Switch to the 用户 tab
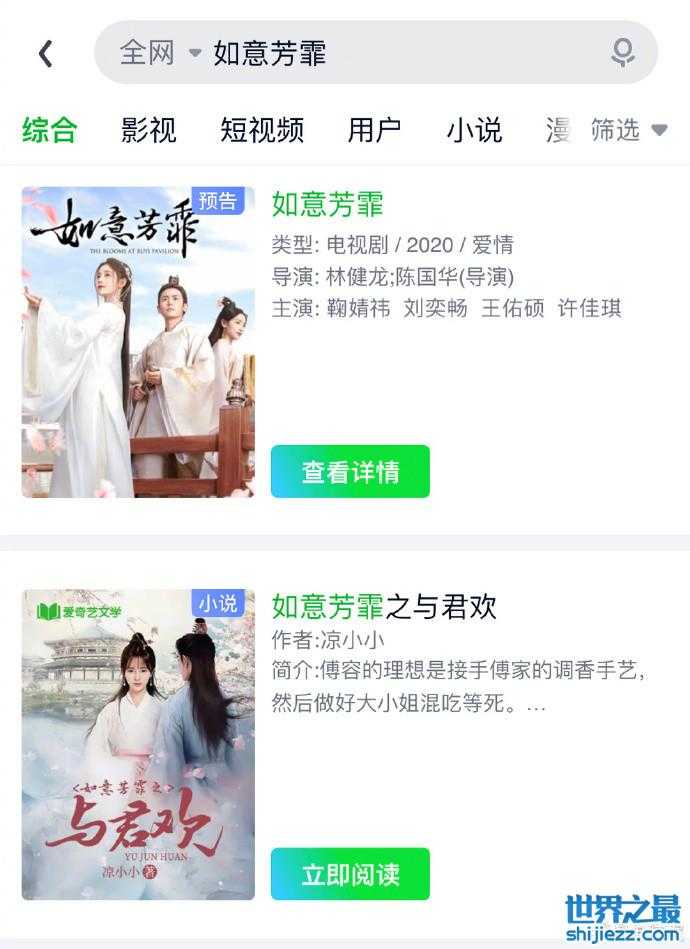The height and width of the screenshot is (949, 690). (x=374, y=130)
